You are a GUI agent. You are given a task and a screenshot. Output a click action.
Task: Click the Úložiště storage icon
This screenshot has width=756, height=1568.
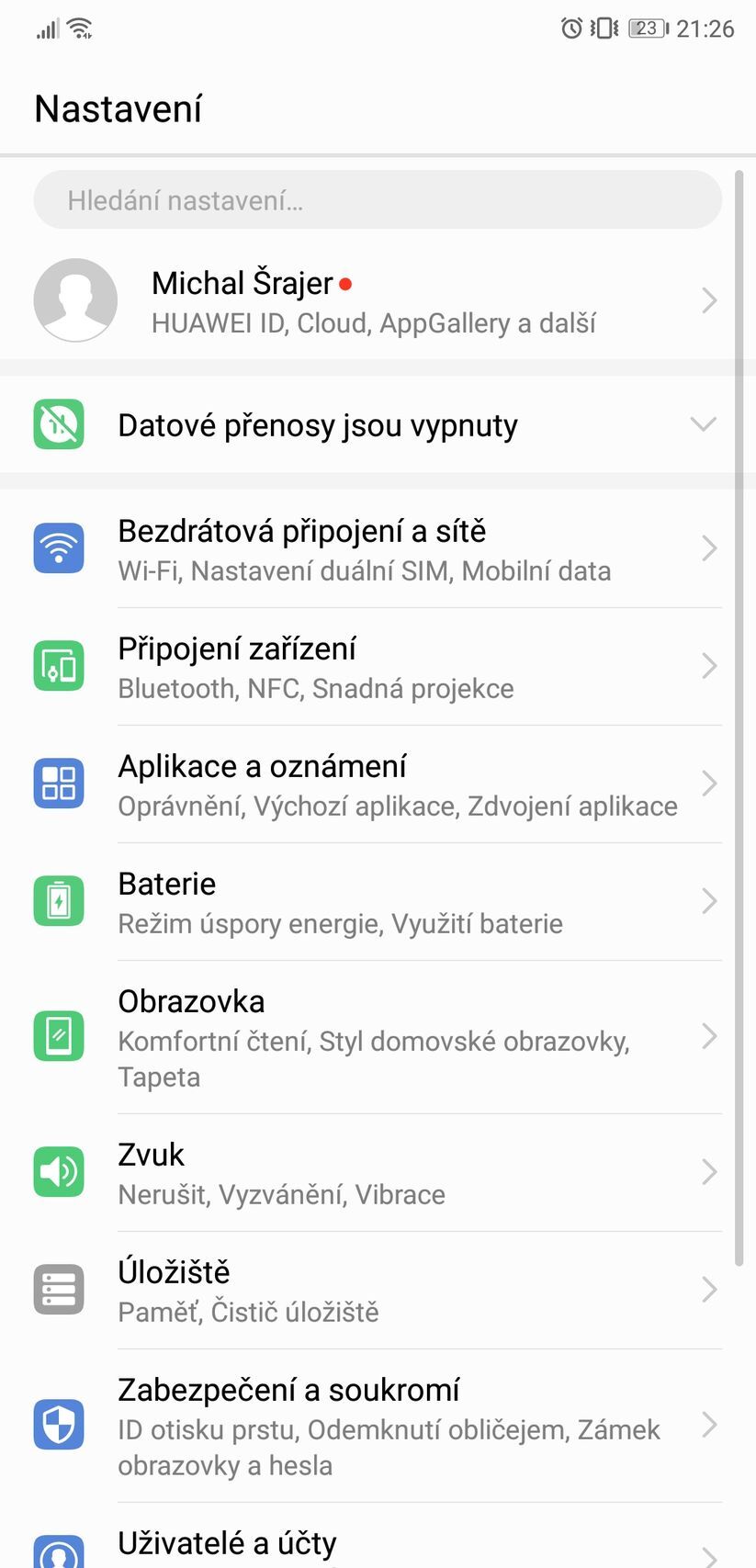58,1289
